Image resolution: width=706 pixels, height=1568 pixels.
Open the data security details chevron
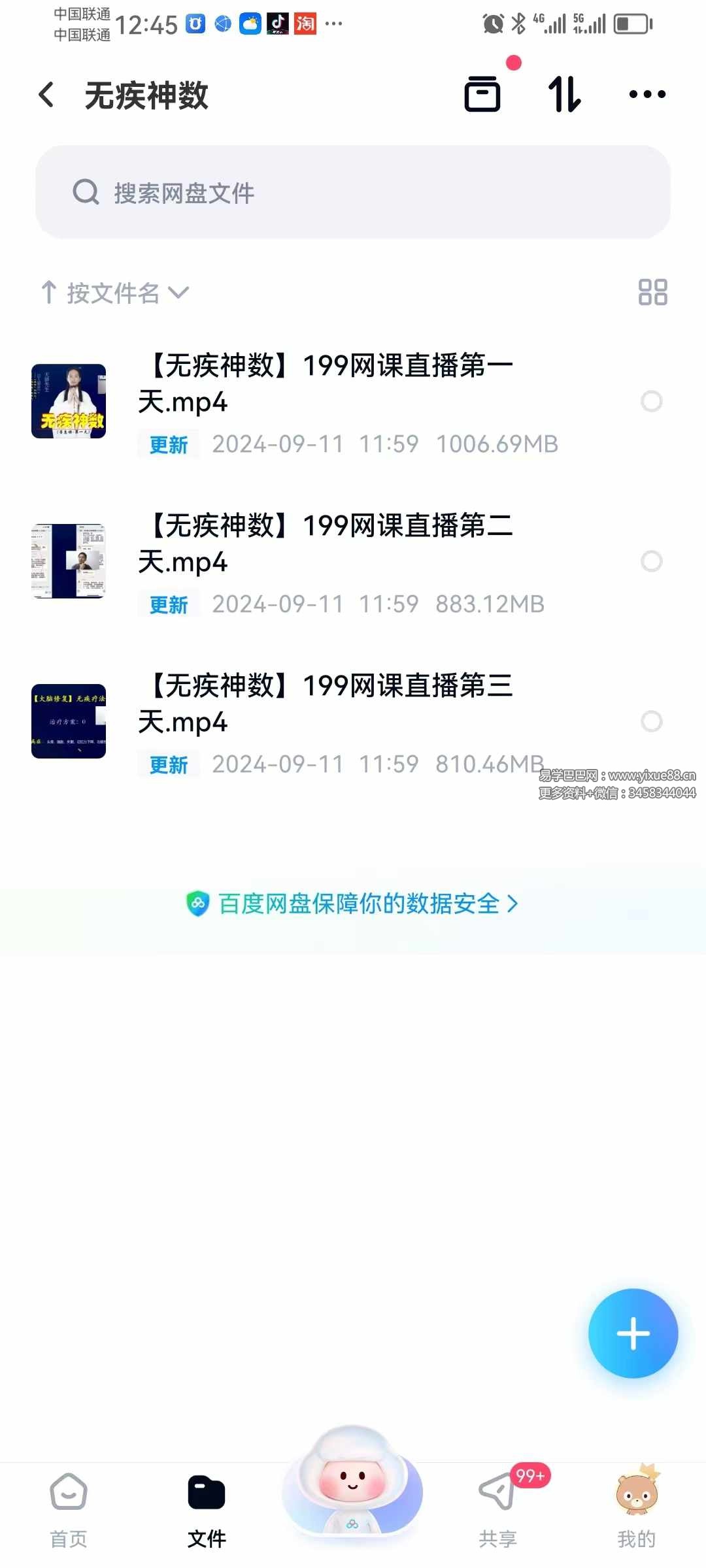point(514,904)
